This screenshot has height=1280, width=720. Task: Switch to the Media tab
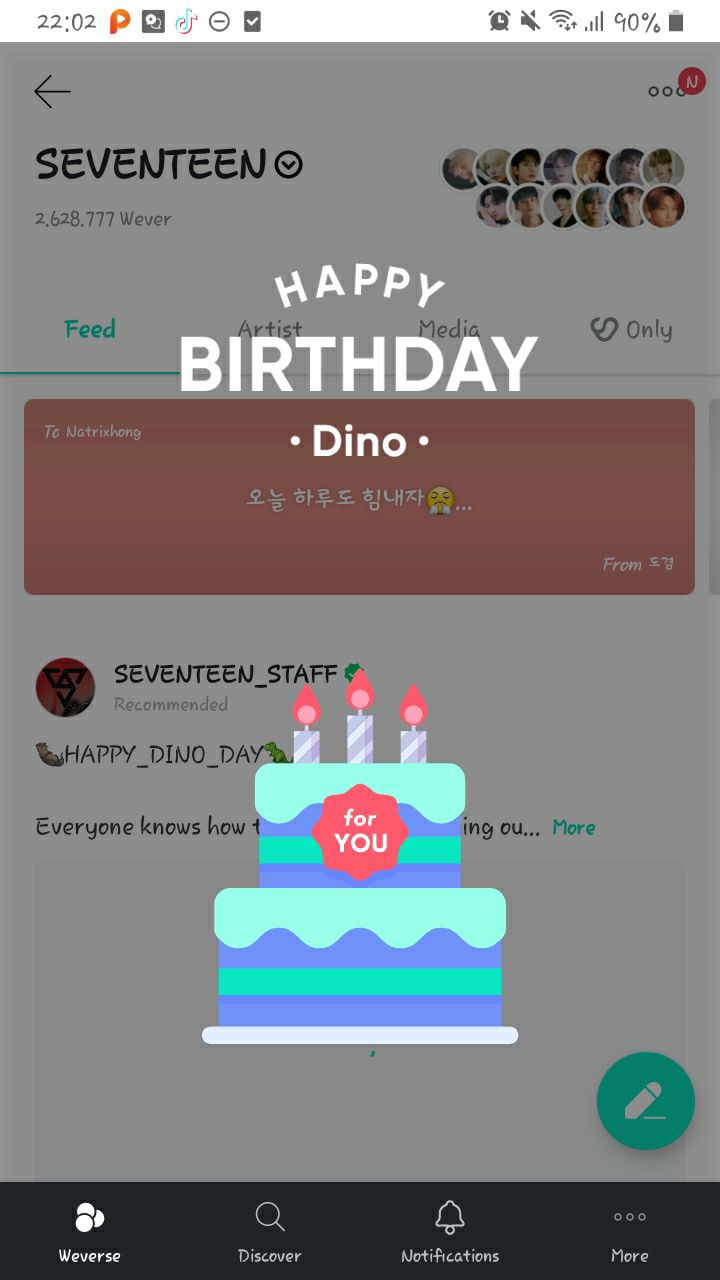point(449,329)
